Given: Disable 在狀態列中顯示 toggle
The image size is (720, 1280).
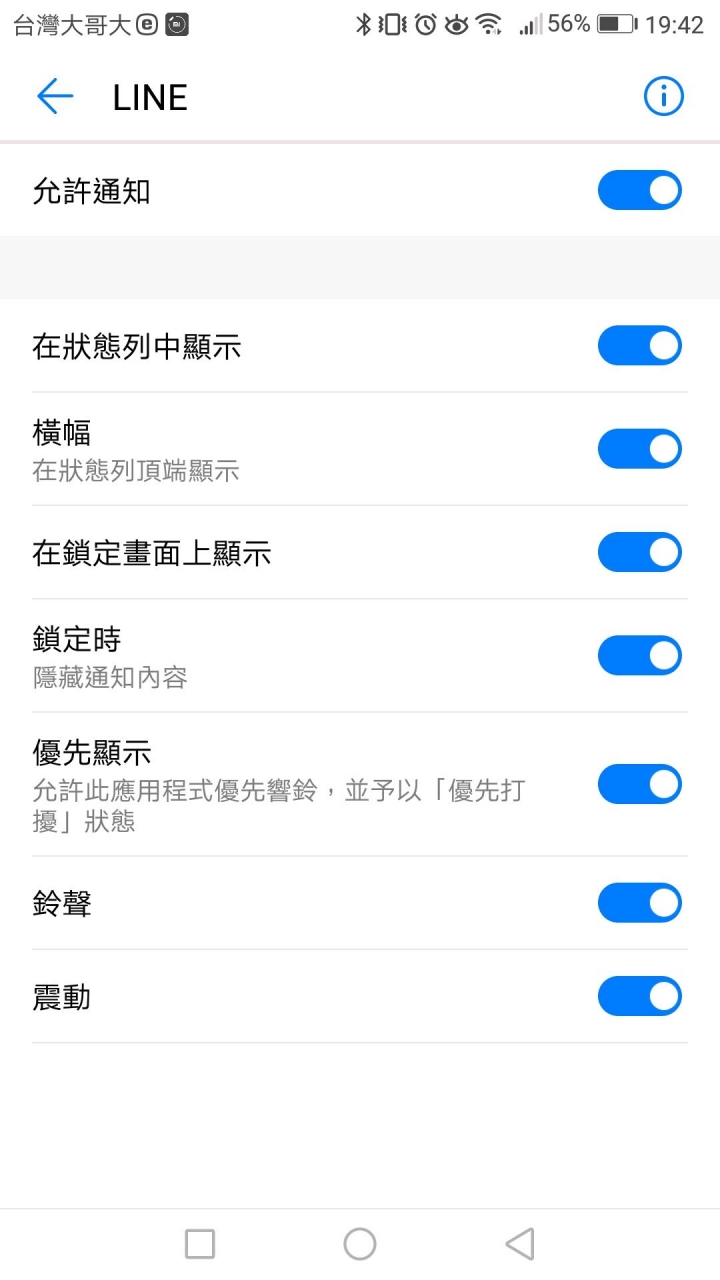Looking at the screenshot, I should pyautogui.click(x=640, y=346).
